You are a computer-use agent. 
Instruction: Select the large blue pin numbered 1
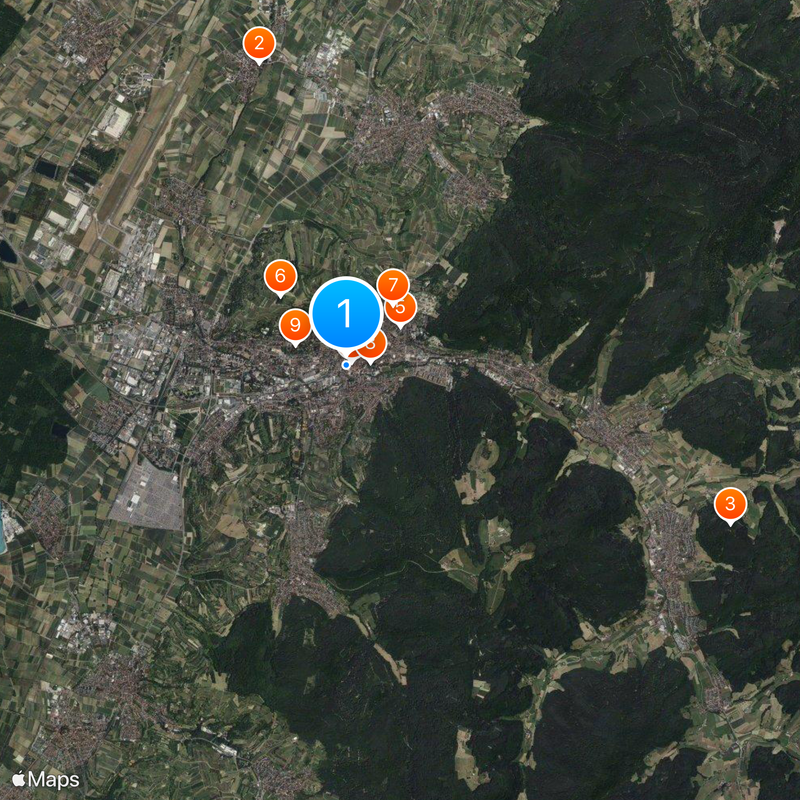(x=346, y=313)
